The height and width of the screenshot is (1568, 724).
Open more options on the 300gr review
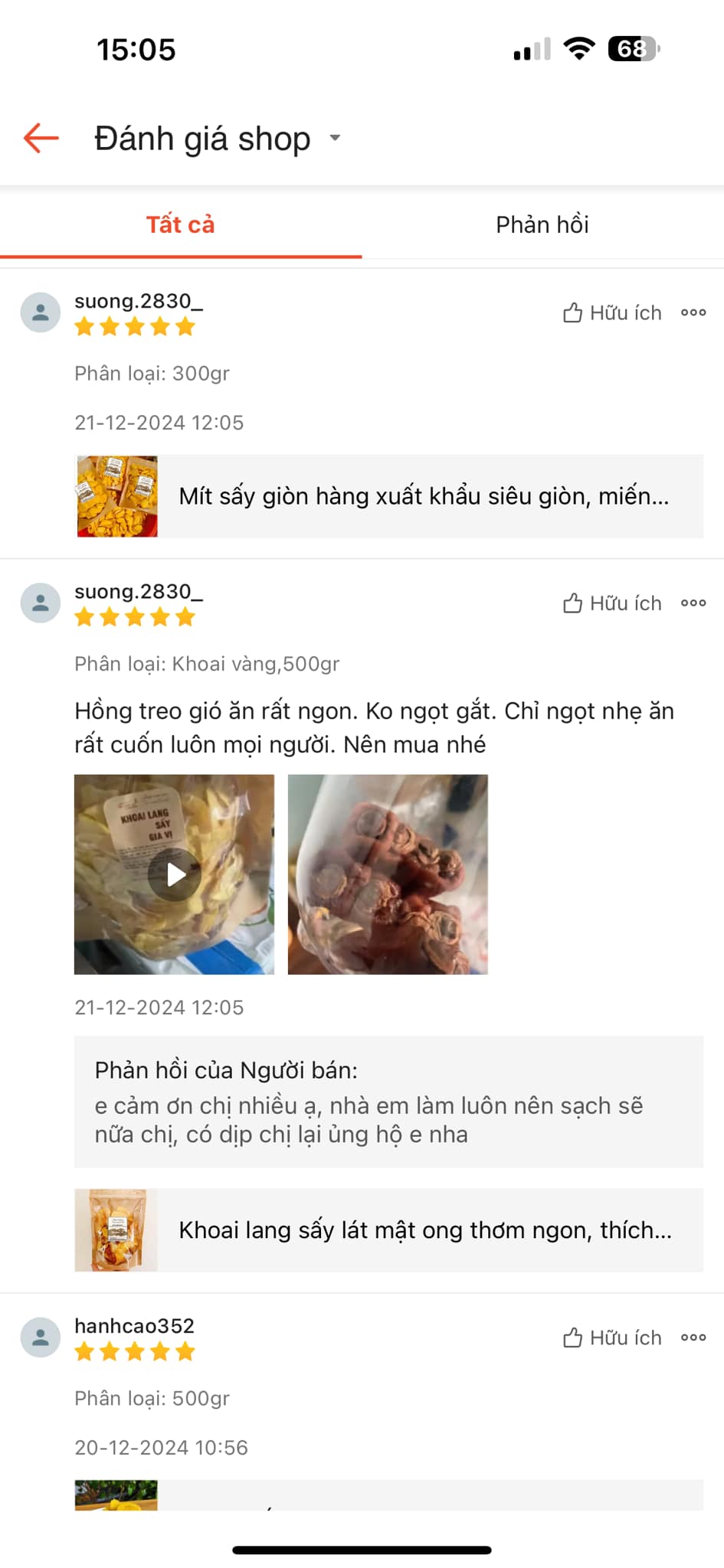point(693,313)
